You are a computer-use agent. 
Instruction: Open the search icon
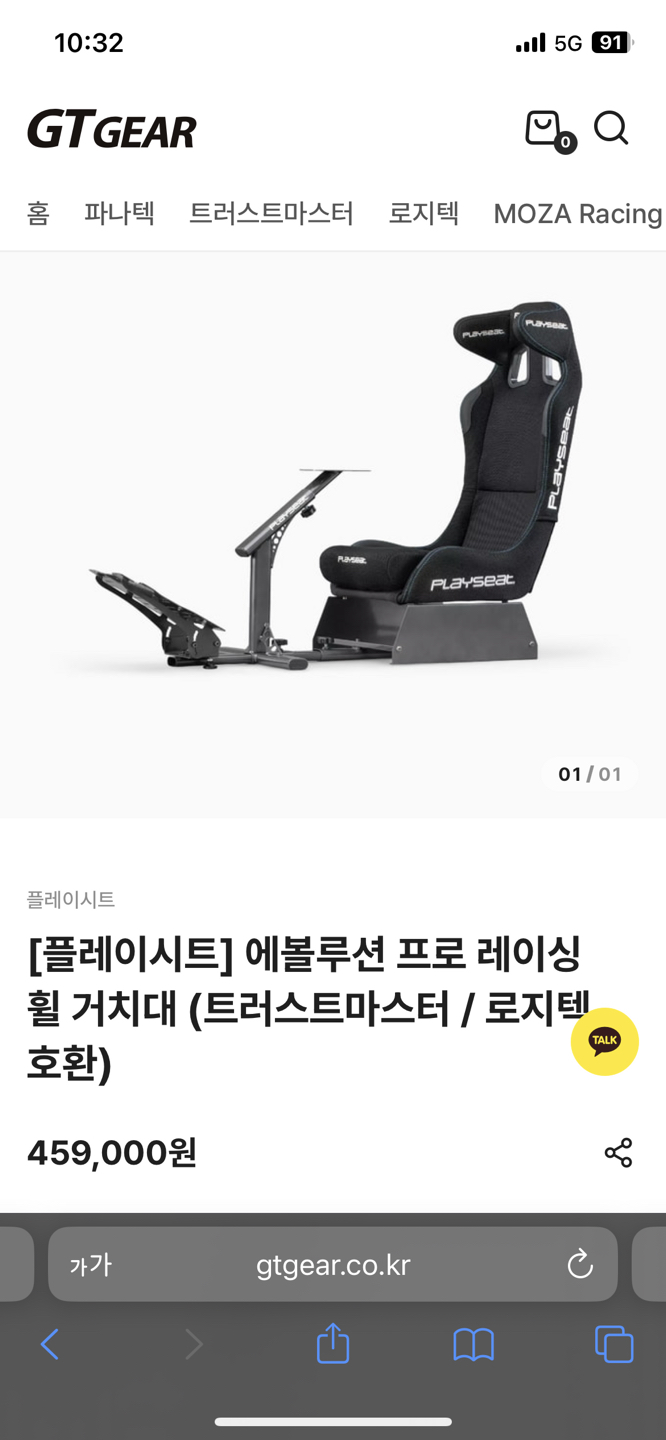click(610, 129)
